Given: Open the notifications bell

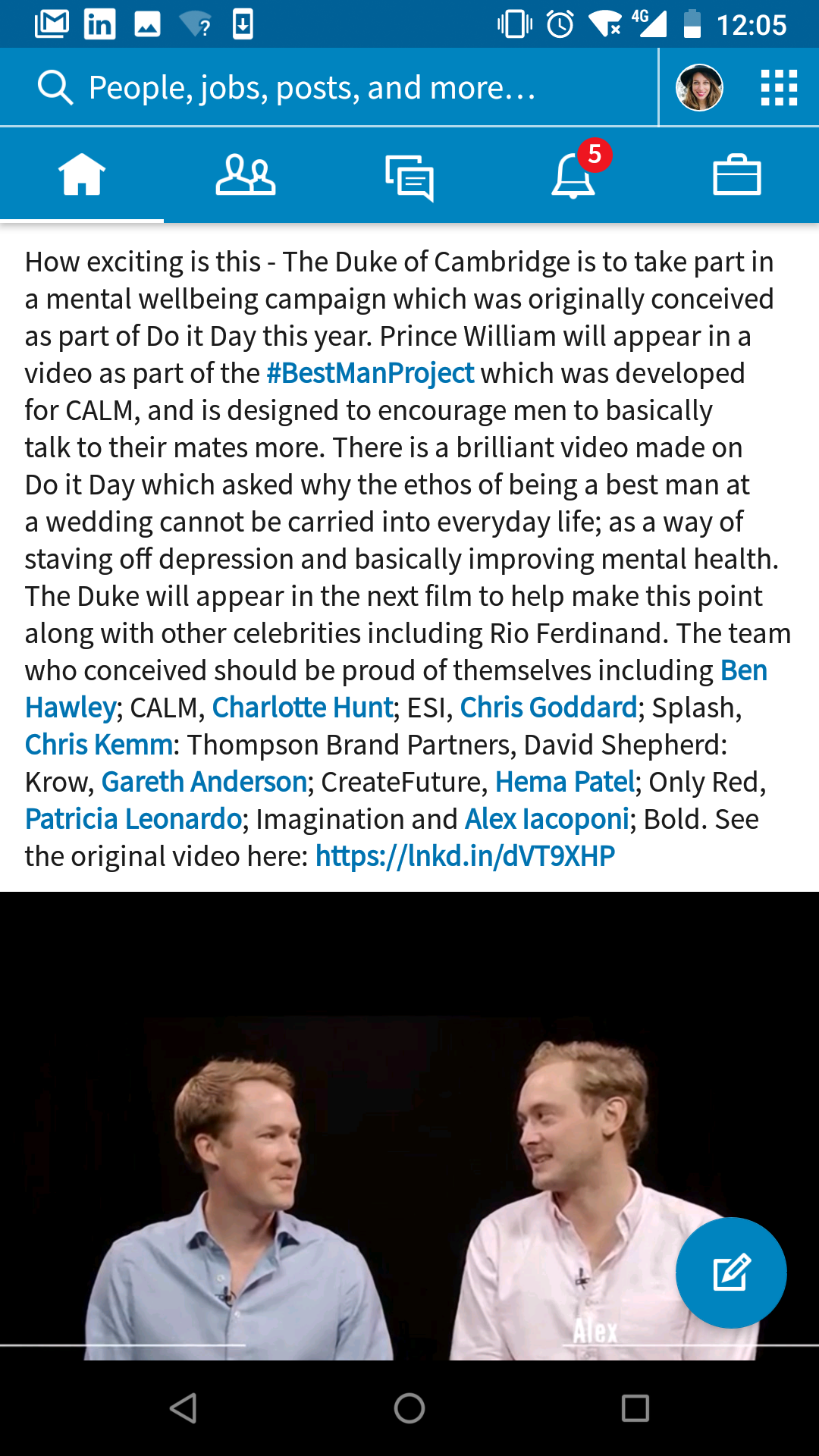Looking at the screenshot, I should click(x=573, y=174).
